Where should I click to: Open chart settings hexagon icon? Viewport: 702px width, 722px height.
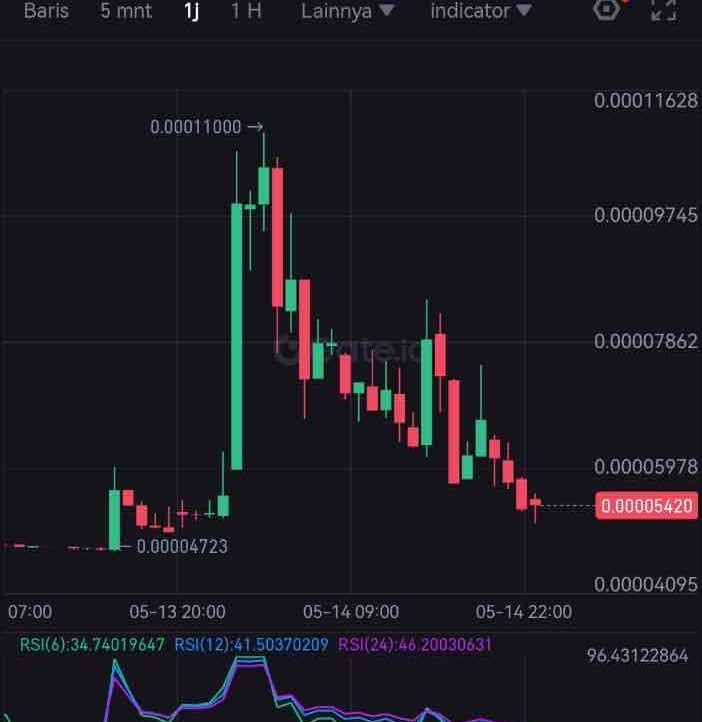click(606, 10)
